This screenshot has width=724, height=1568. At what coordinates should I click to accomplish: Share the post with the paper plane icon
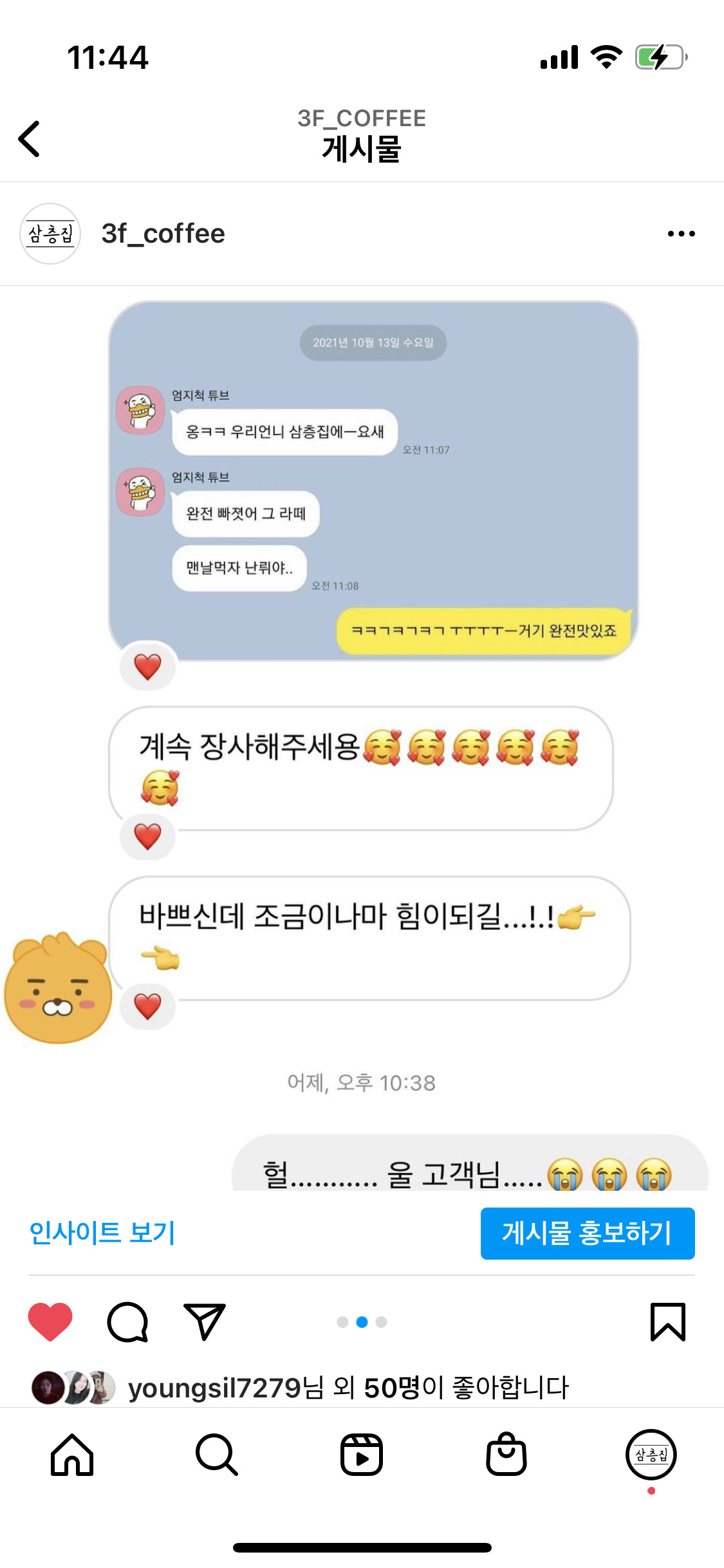[x=204, y=1321]
